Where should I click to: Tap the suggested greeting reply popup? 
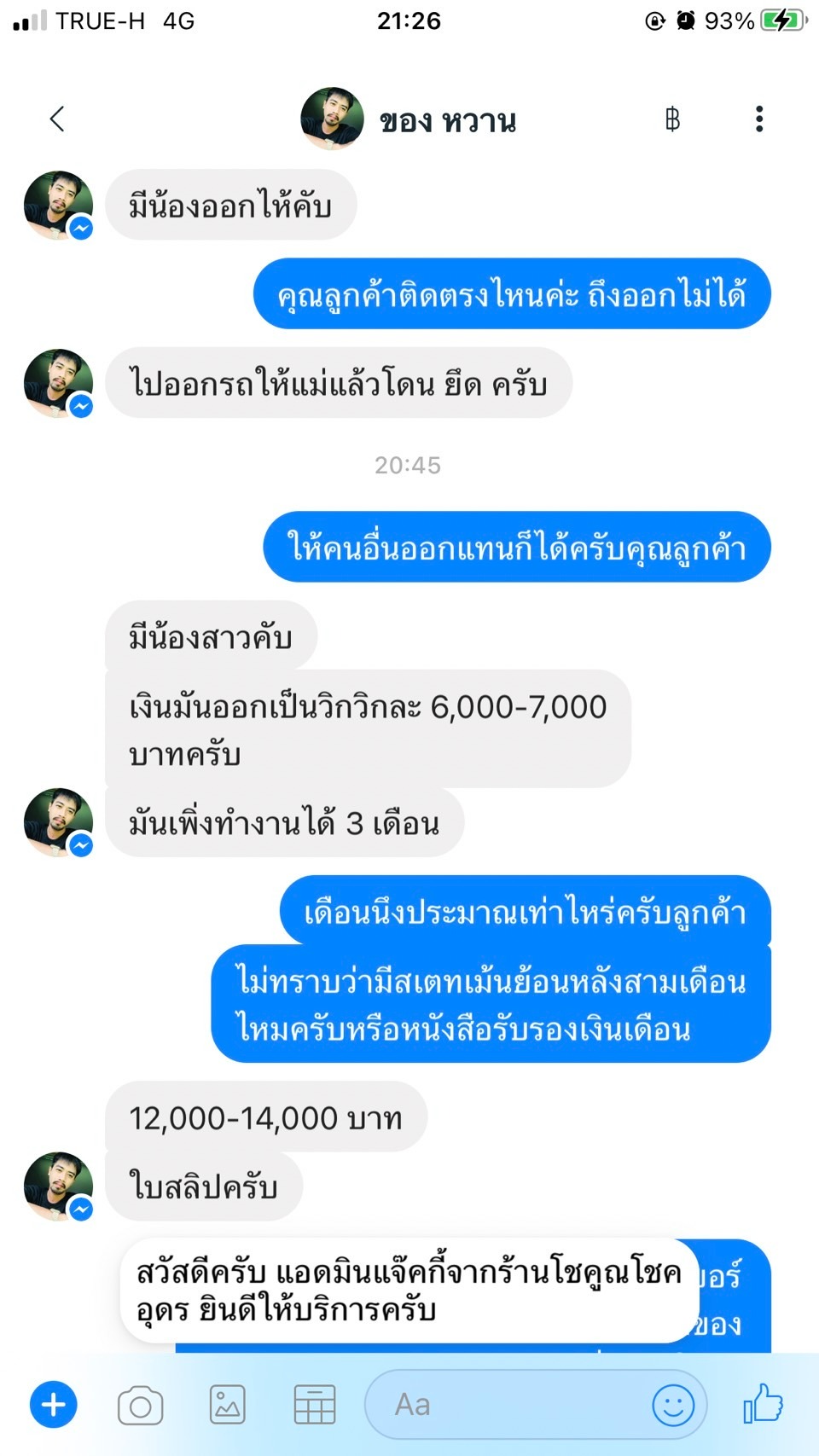(409, 1291)
